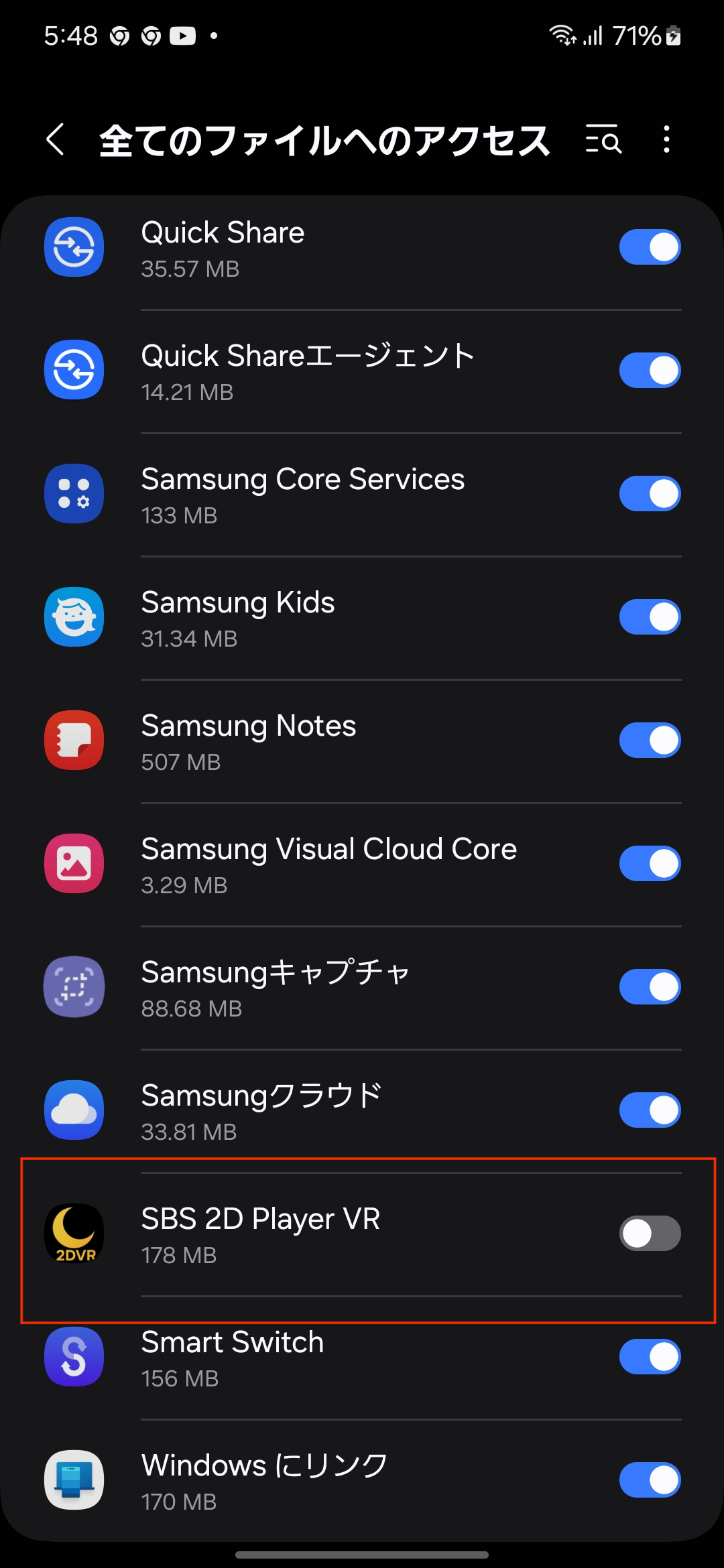Disable access for Windows にリンク
Image resolution: width=724 pixels, height=1568 pixels.
pyautogui.click(x=650, y=1480)
